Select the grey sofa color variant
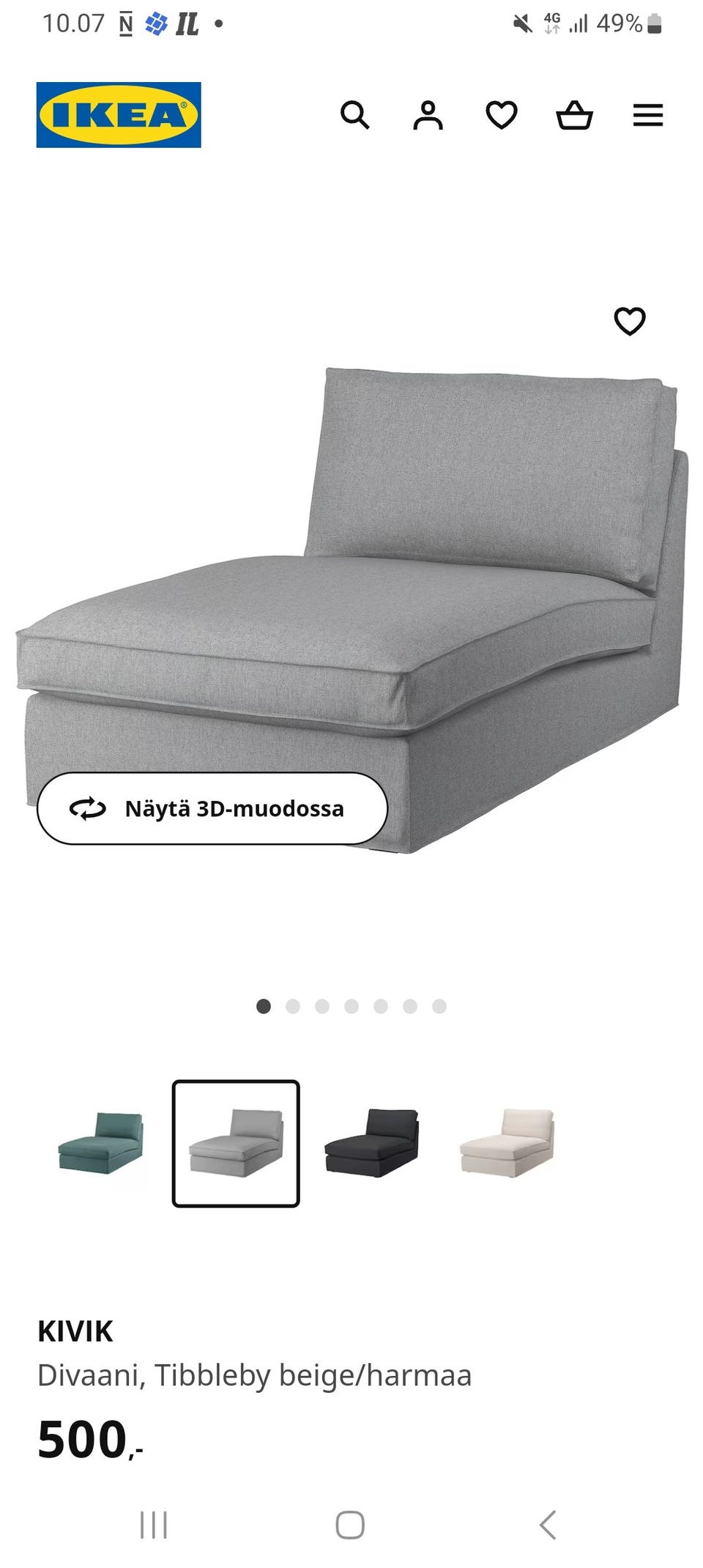The height and width of the screenshot is (1568, 703). [x=236, y=1143]
